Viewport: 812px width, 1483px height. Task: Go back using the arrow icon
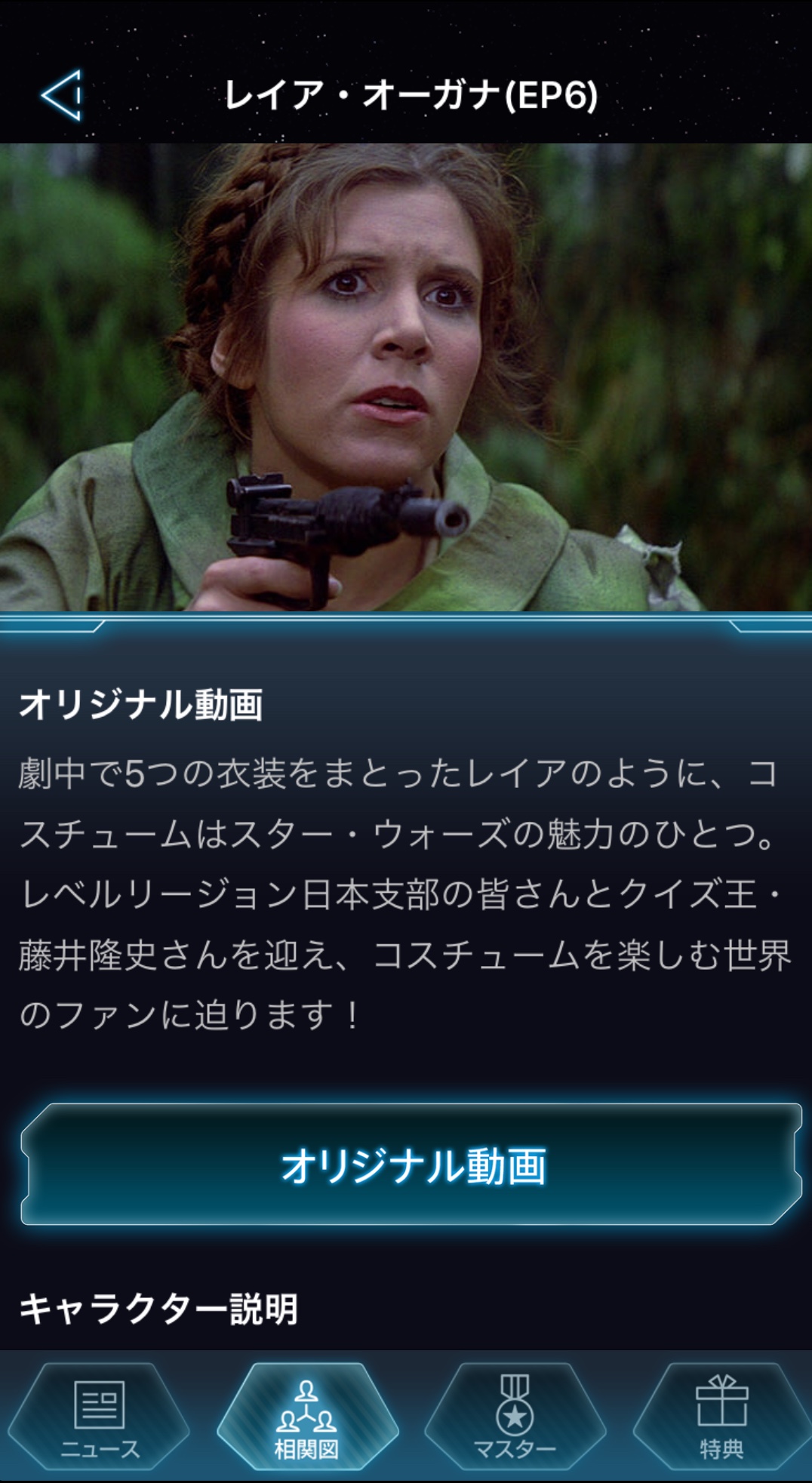61,95
